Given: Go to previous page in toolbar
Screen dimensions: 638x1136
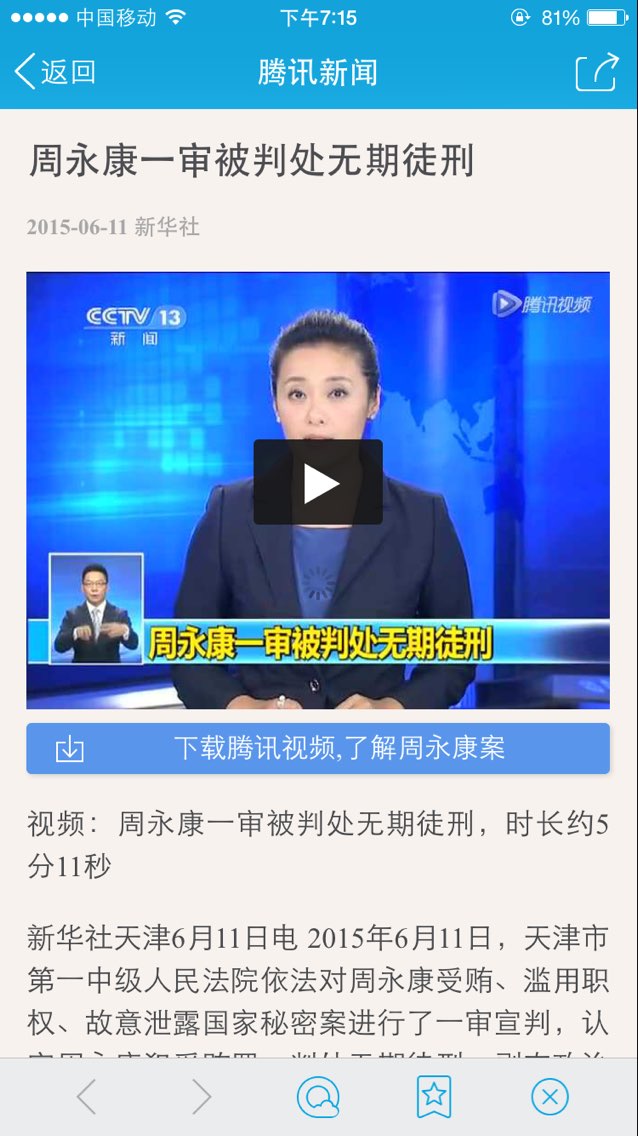Looking at the screenshot, I should tap(86, 1097).
